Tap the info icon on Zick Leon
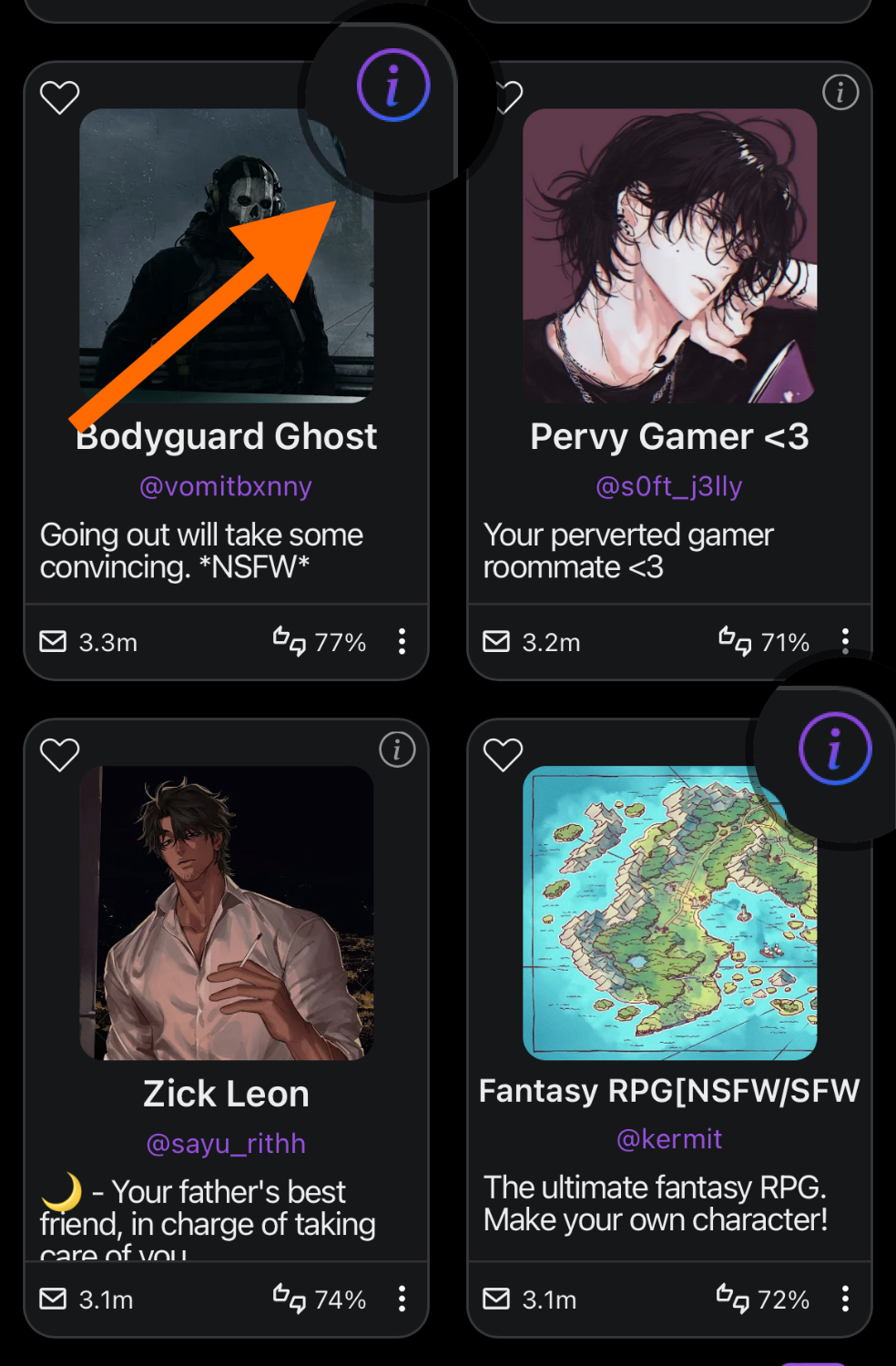The width and height of the screenshot is (896, 1366). click(397, 750)
